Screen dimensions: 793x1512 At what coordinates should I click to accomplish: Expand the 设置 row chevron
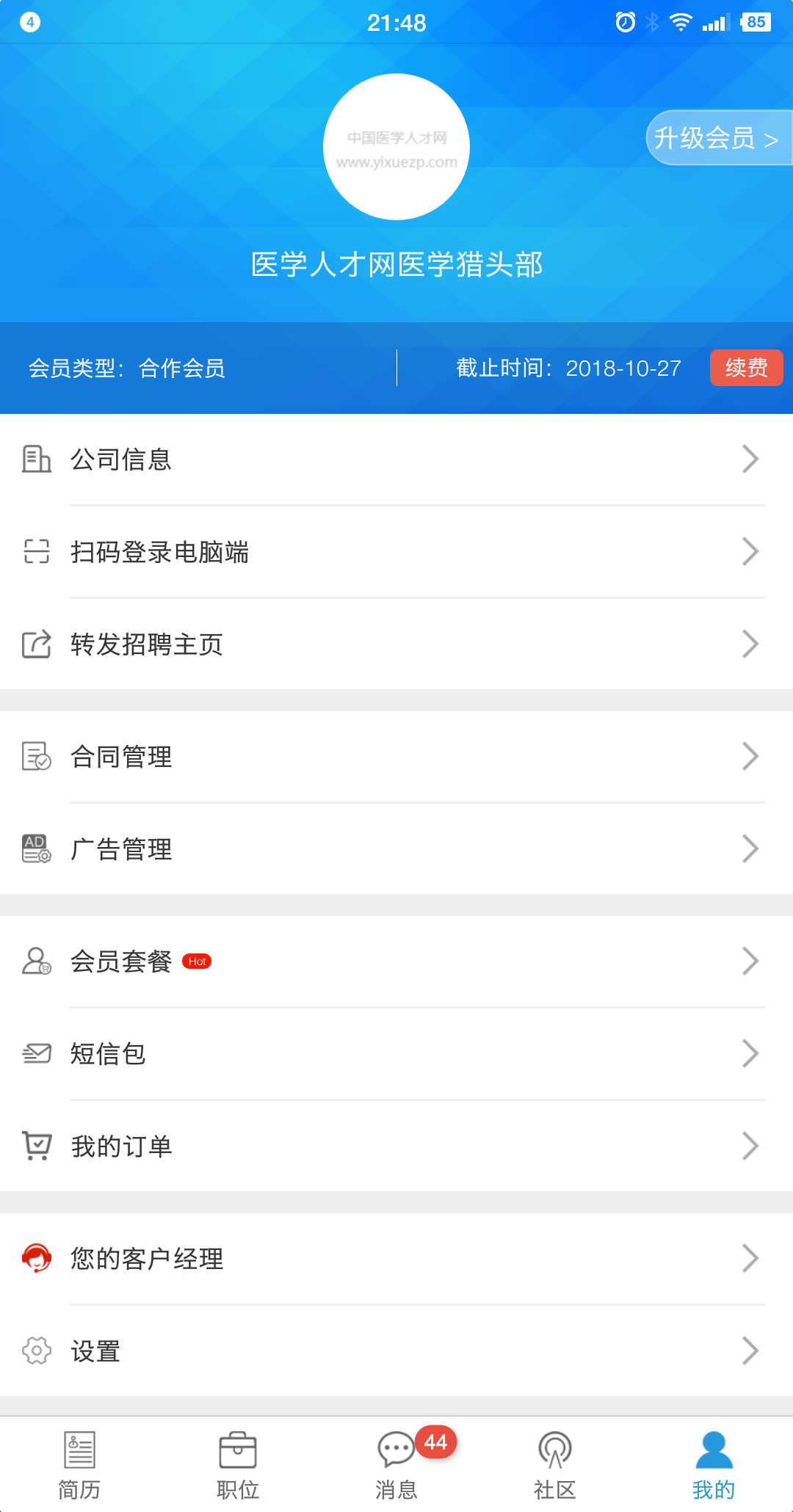point(750,1351)
